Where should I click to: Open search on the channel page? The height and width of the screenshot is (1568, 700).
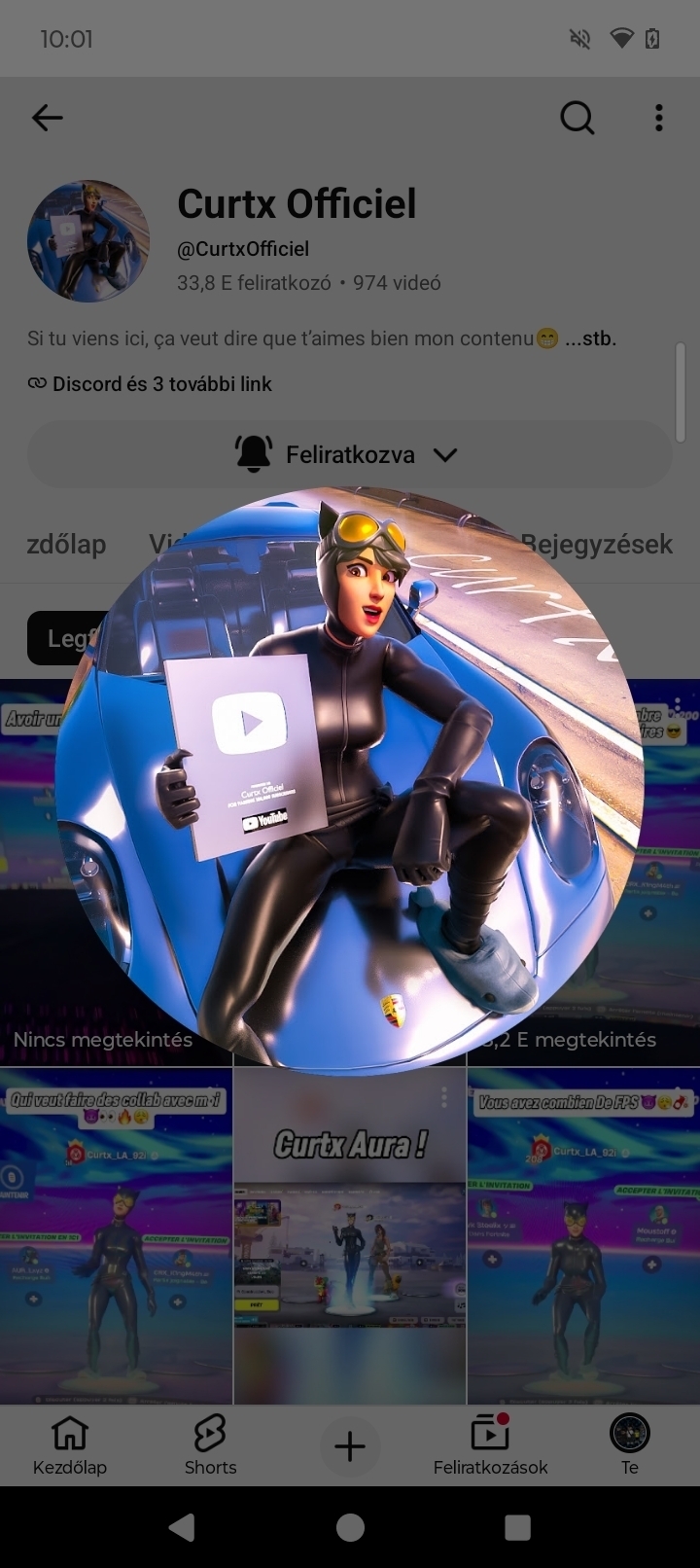pyautogui.click(x=577, y=118)
